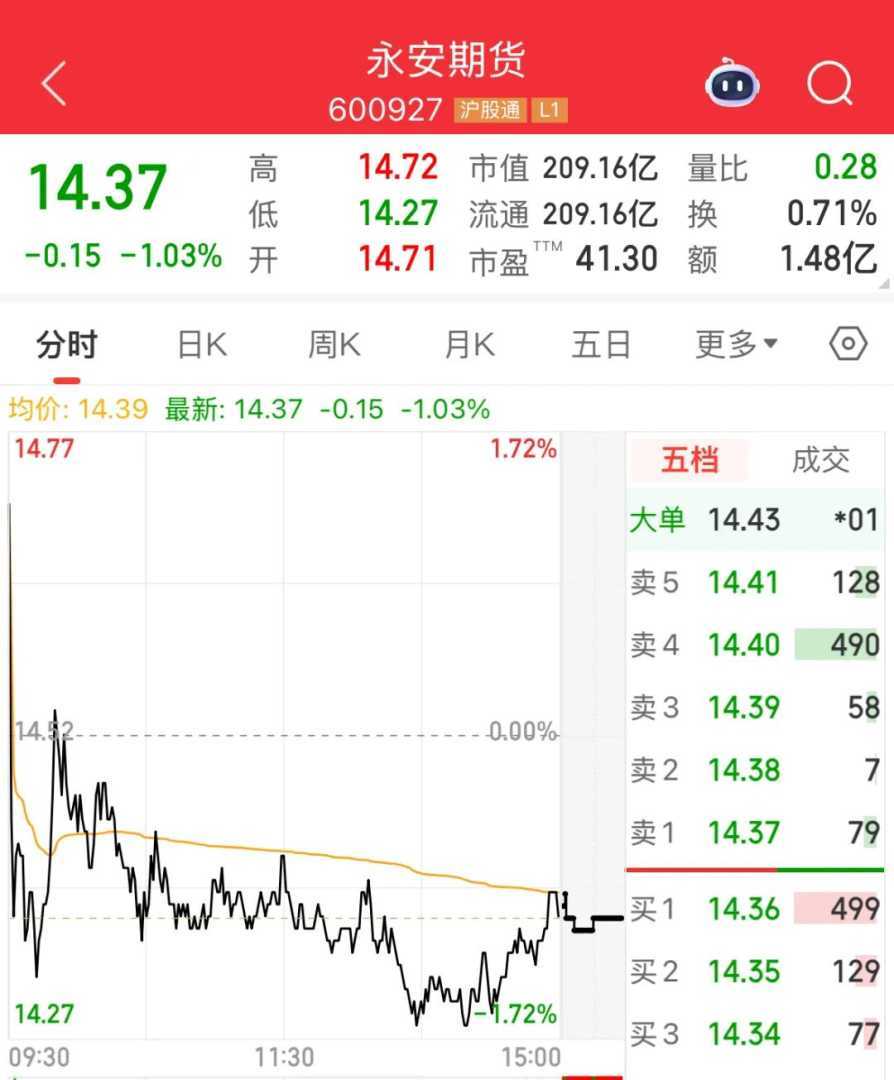Switch to the 日K chart tab
The image size is (894, 1080).
point(201,345)
